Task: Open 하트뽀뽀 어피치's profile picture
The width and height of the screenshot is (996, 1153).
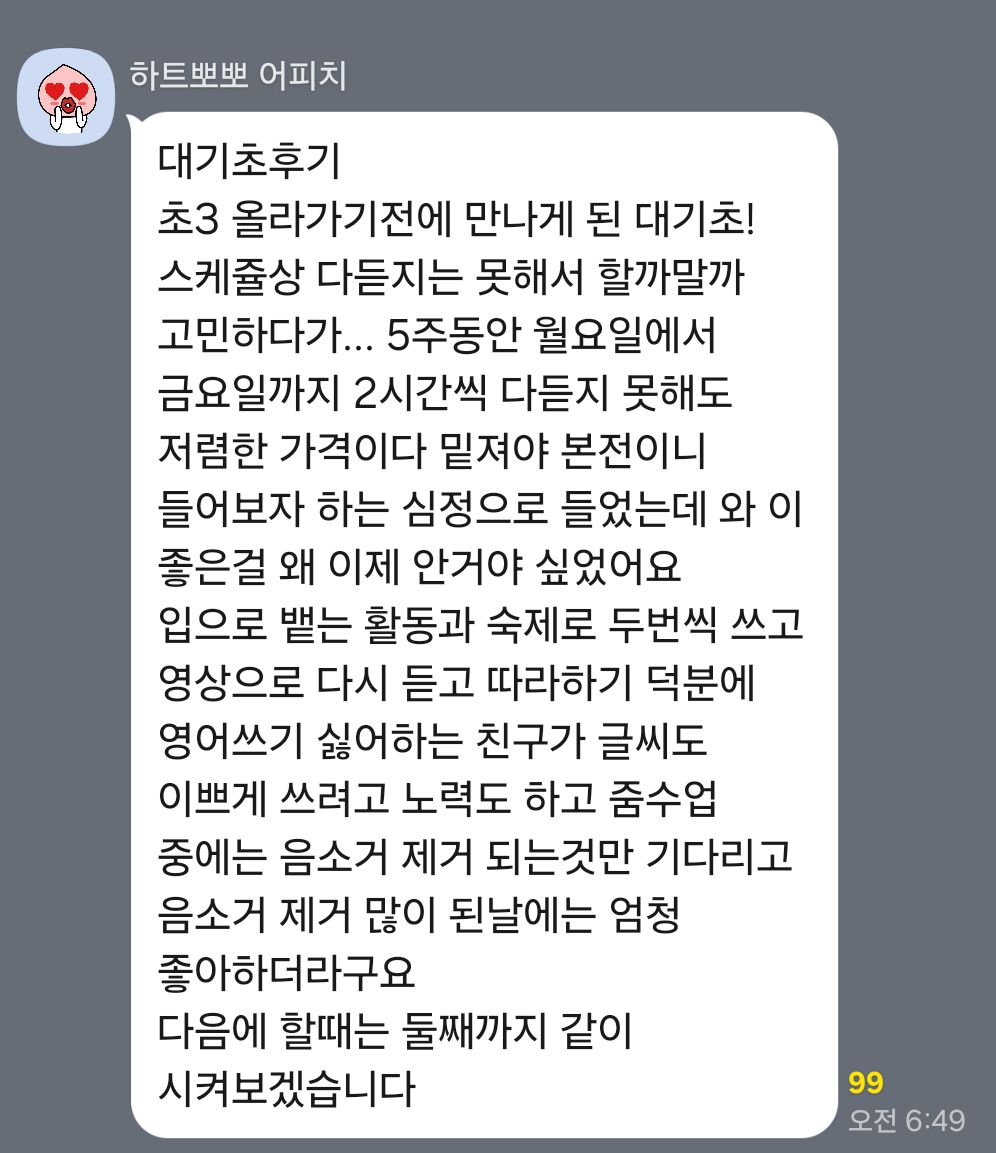Action: (x=66, y=97)
